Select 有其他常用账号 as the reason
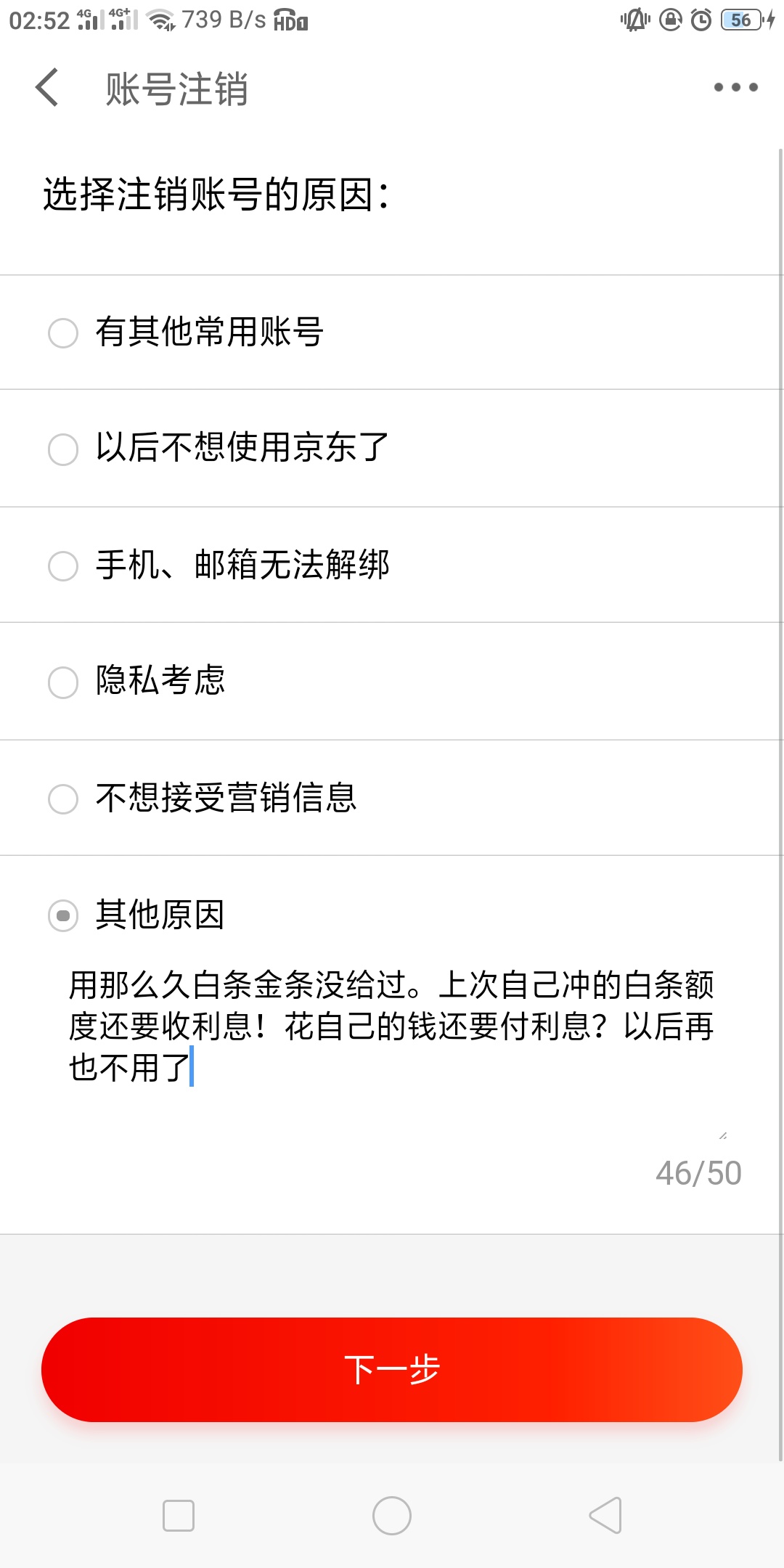 392,332
